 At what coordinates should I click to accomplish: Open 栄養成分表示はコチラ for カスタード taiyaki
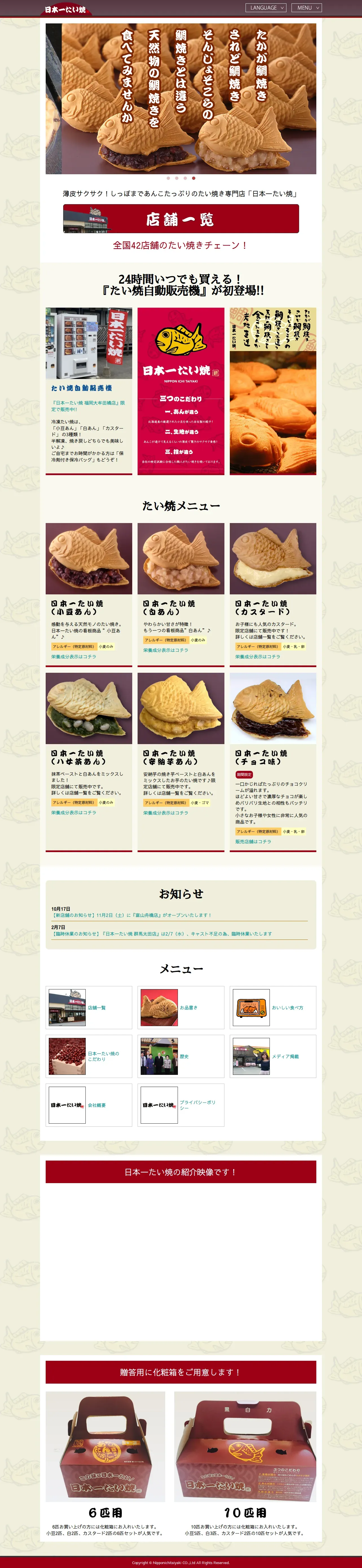click(x=258, y=657)
